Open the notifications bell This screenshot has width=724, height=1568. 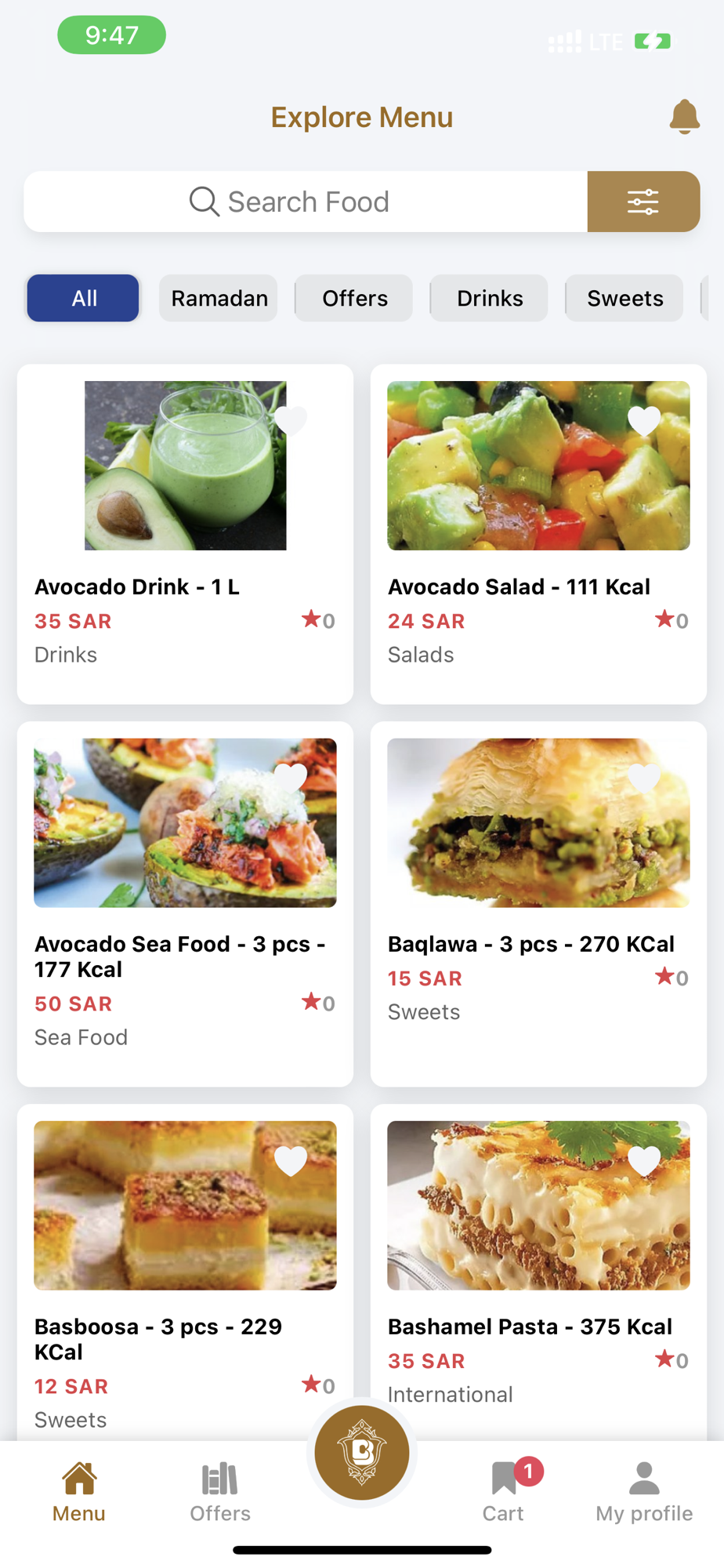684,117
